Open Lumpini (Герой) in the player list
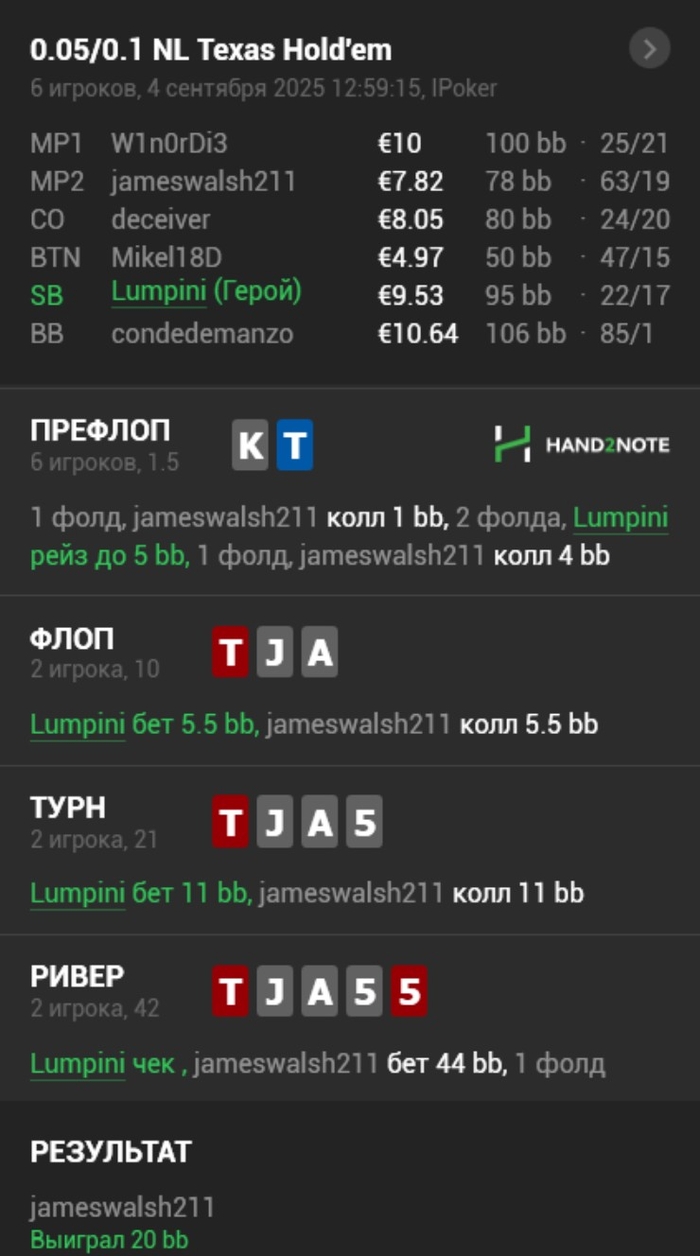The width and height of the screenshot is (700, 1256). click(206, 292)
